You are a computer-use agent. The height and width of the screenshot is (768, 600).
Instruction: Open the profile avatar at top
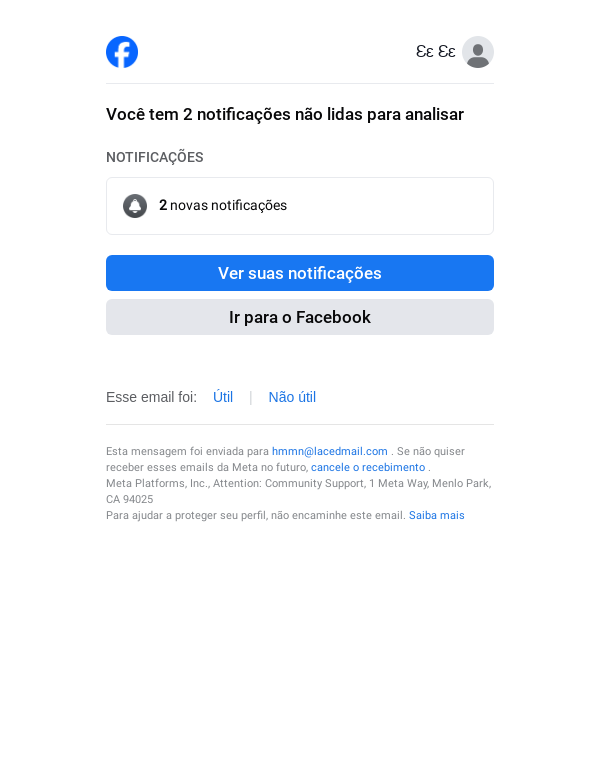click(x=478, y=52)
